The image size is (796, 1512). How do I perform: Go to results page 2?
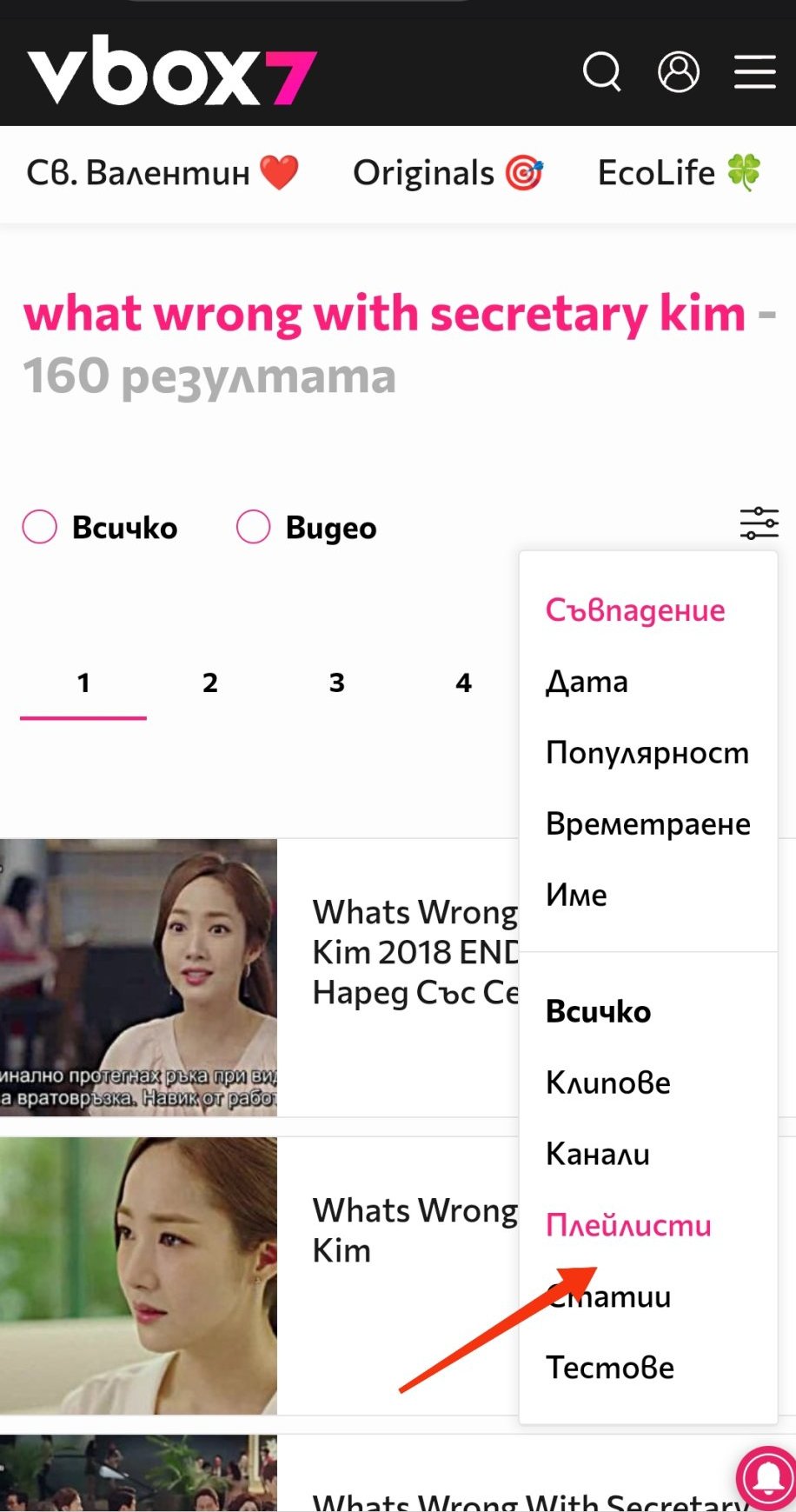coord(210,683)
